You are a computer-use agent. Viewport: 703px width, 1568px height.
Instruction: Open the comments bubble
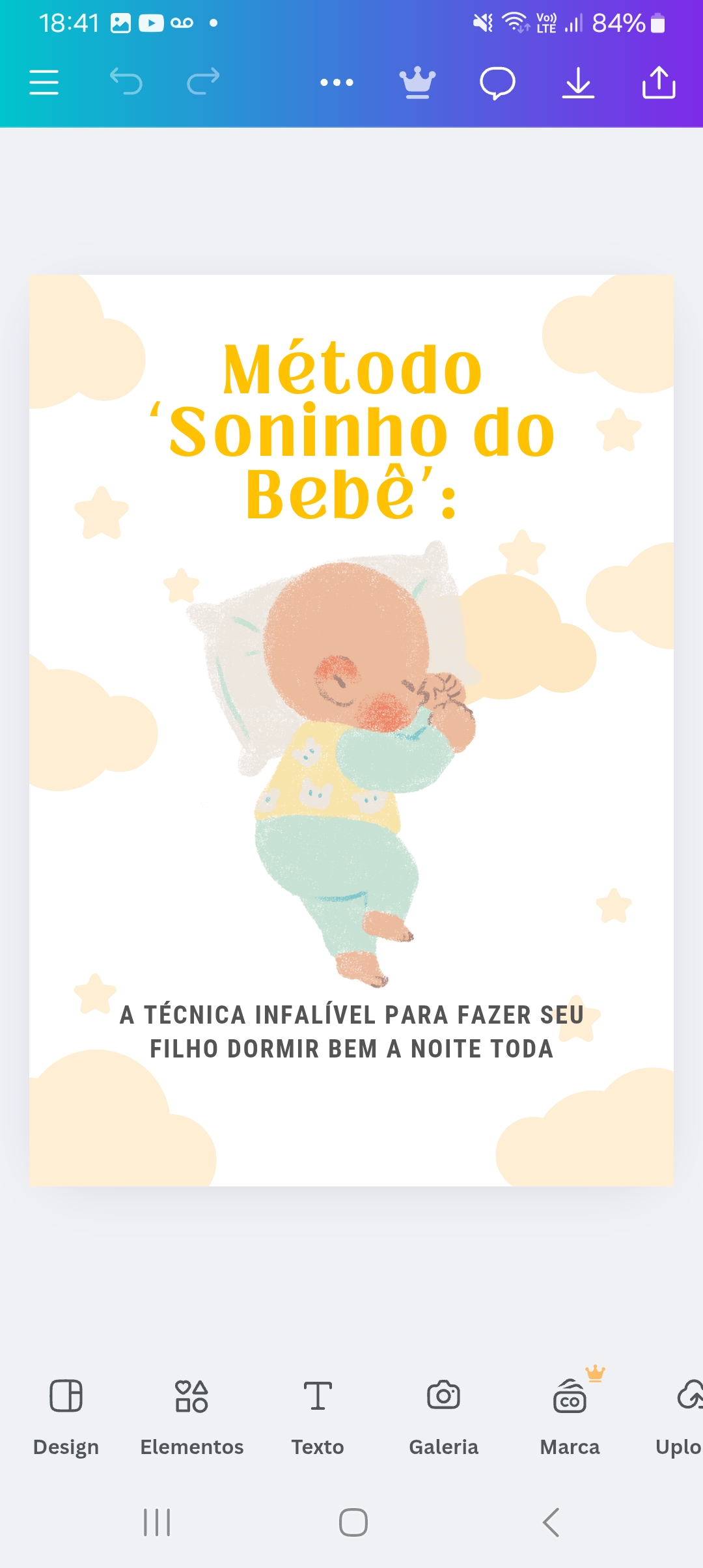click(x=498, y=82)
